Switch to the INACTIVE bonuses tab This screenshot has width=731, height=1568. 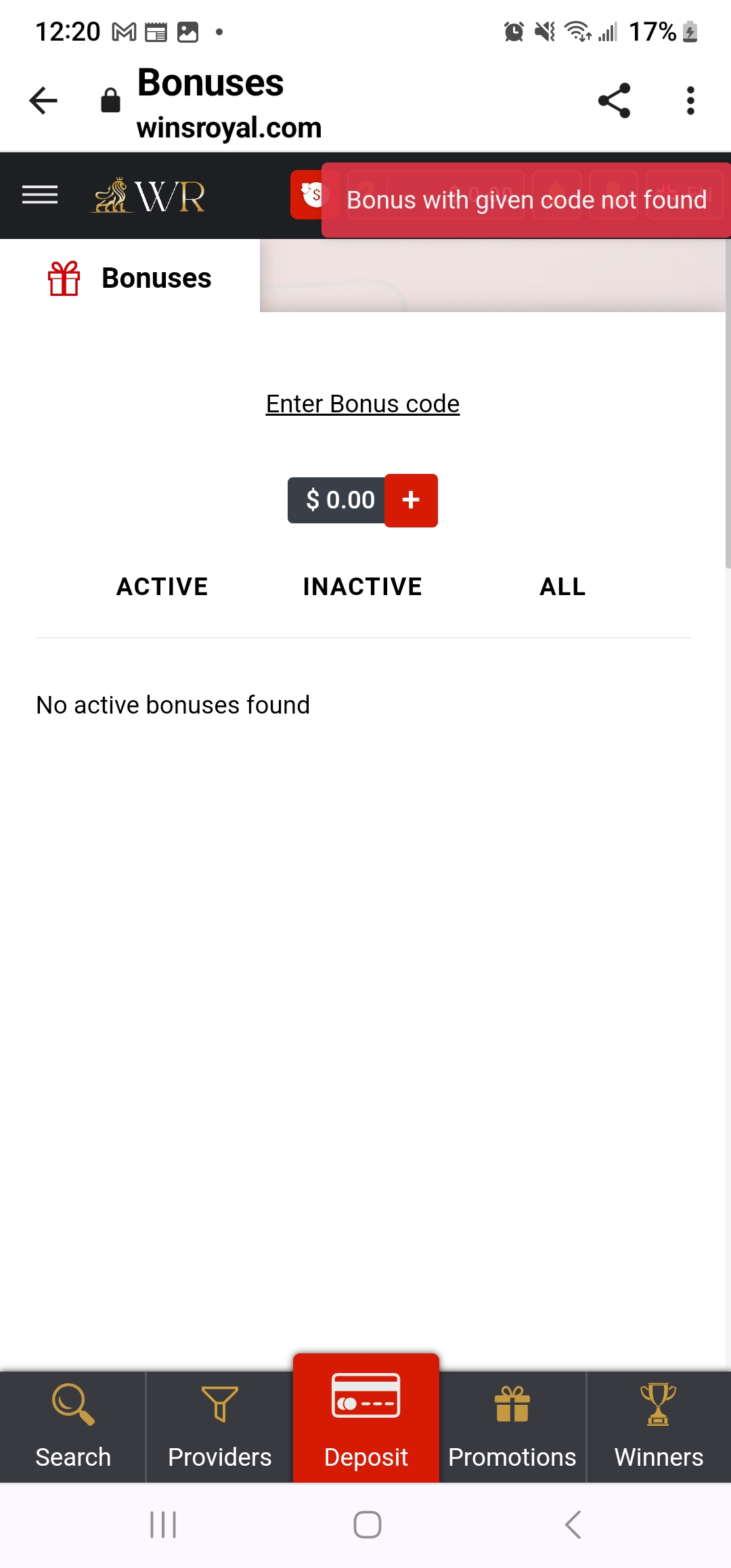pos(363,586)
